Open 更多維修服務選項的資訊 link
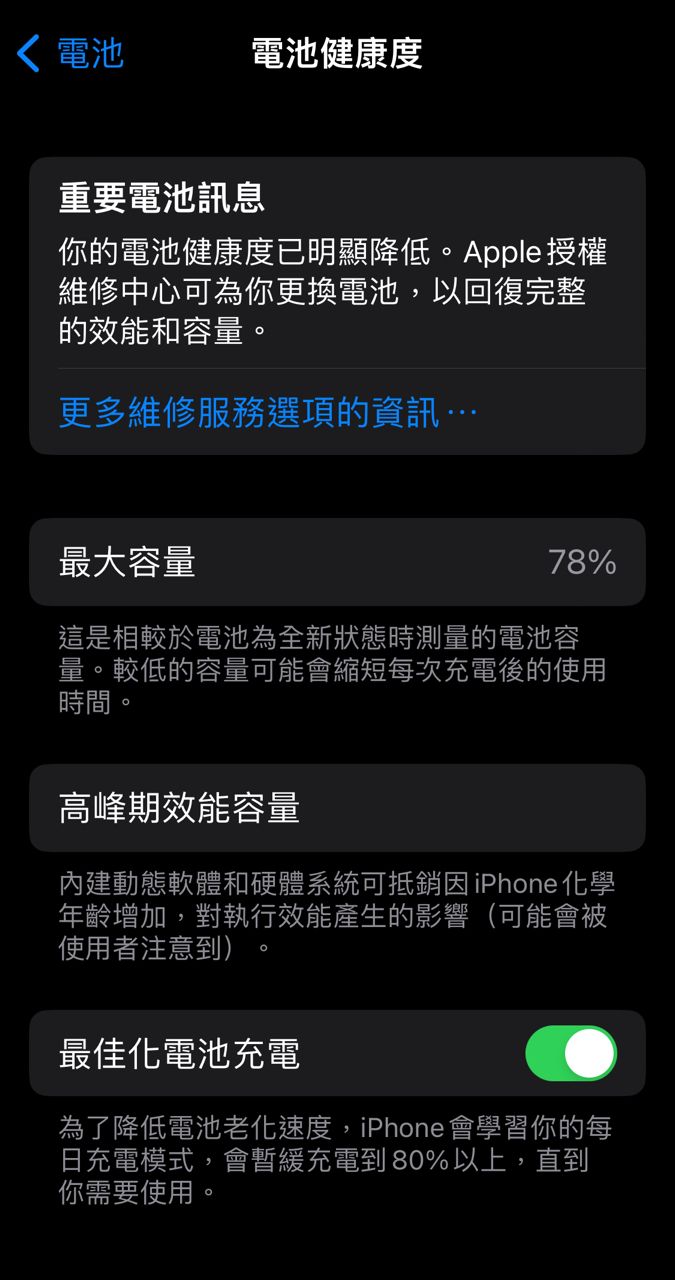Screen dimensions: 675x1280 (x=268, y=412)
